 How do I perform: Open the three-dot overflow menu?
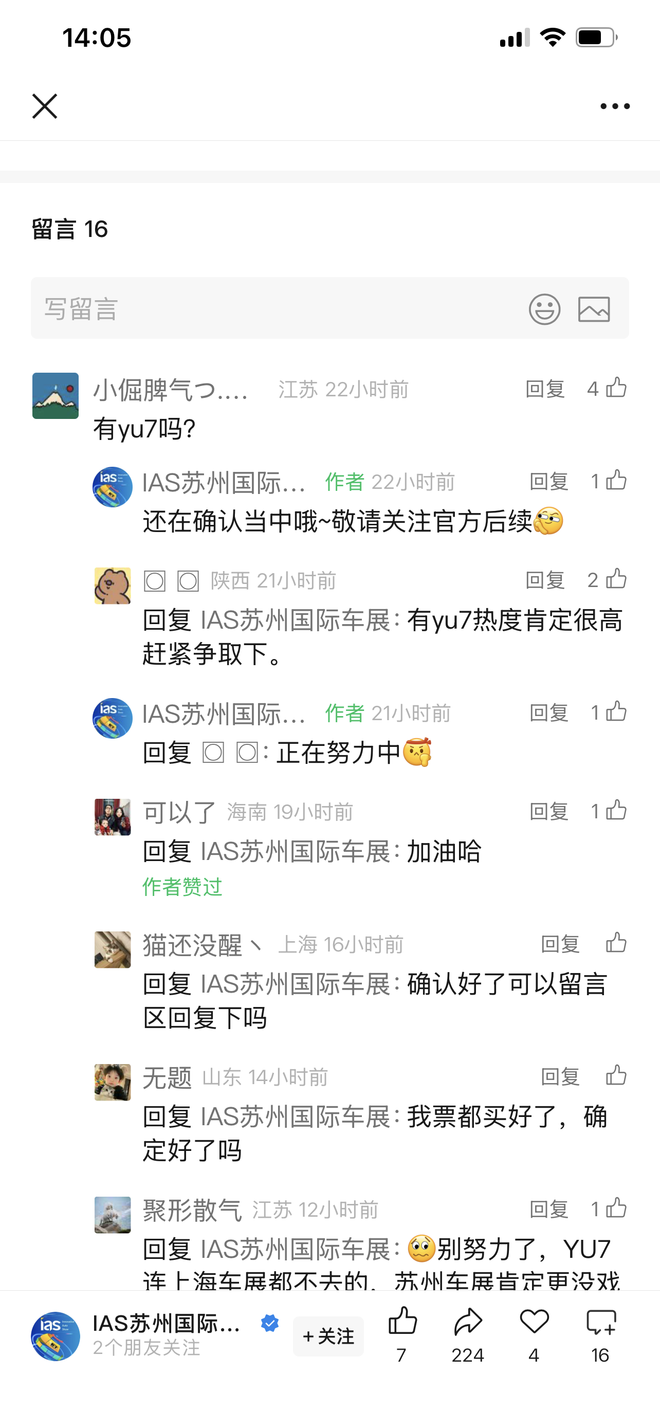tap(615, 106)
